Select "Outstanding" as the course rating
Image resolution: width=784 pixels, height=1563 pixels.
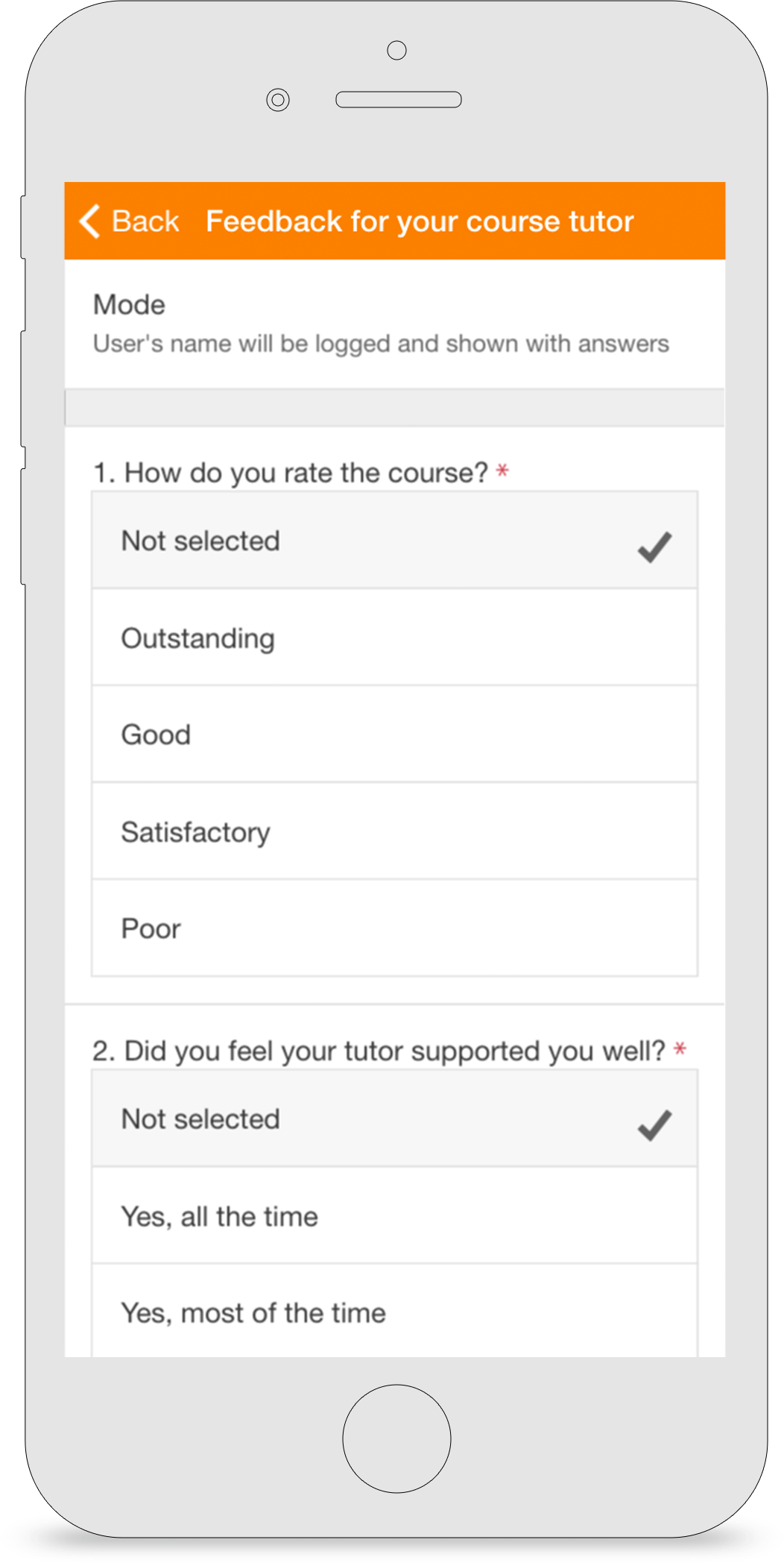393,637
